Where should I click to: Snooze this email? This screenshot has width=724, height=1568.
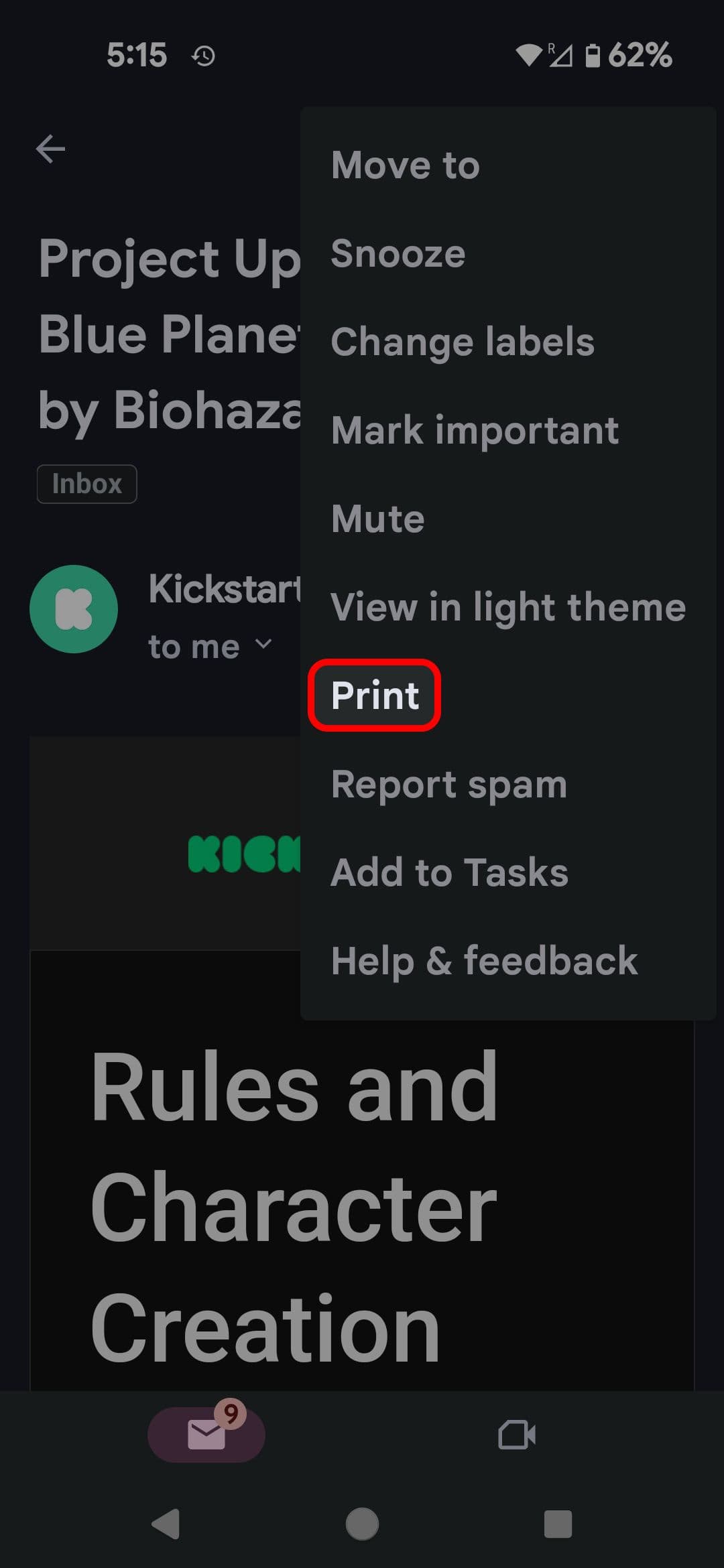pyautogui.click(x=398, y=253)
